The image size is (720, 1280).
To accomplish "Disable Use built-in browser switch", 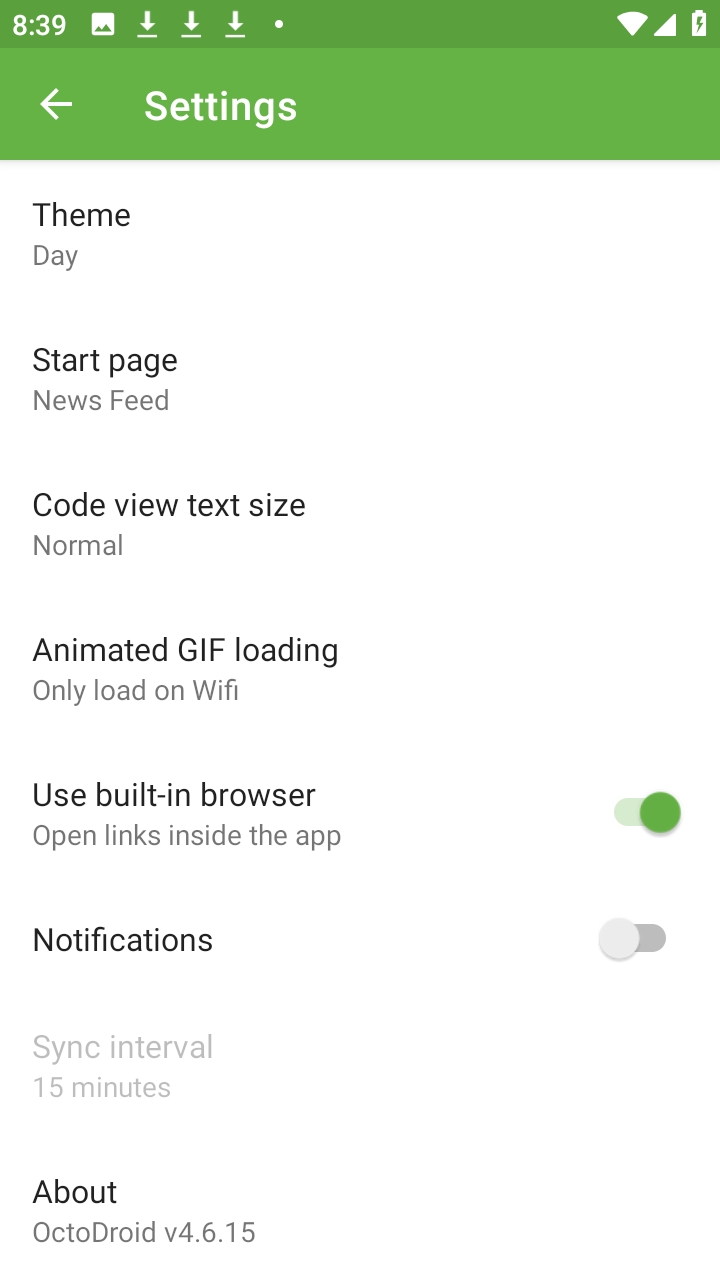I will (647, 813).
